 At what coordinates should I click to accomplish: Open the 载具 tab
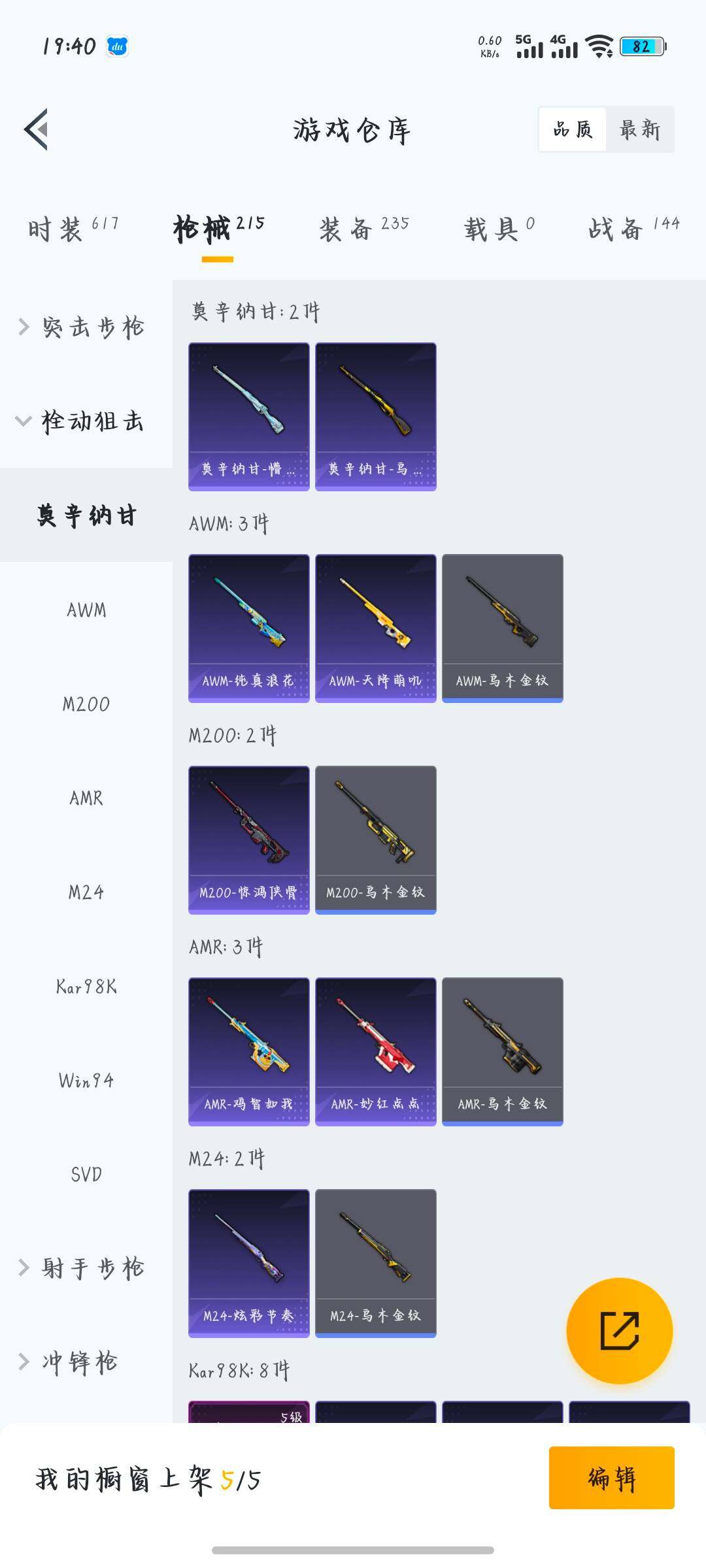coord(499,229)
